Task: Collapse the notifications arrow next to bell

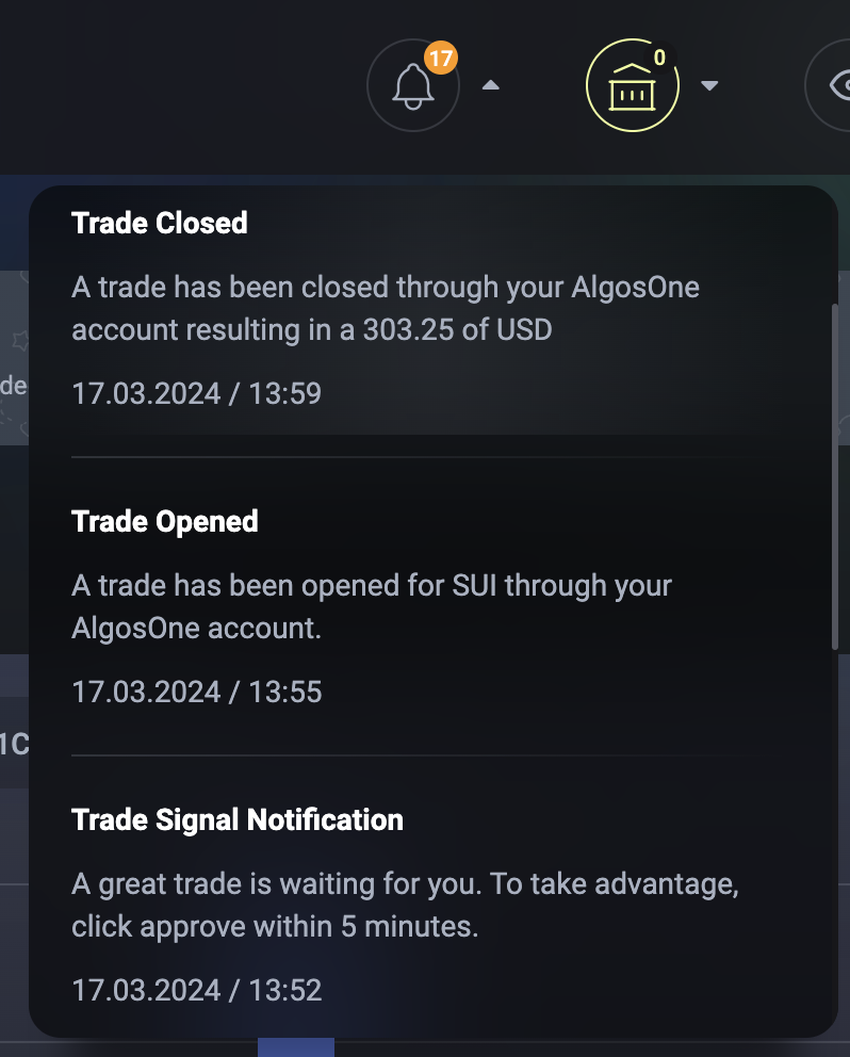Action: 490,86
